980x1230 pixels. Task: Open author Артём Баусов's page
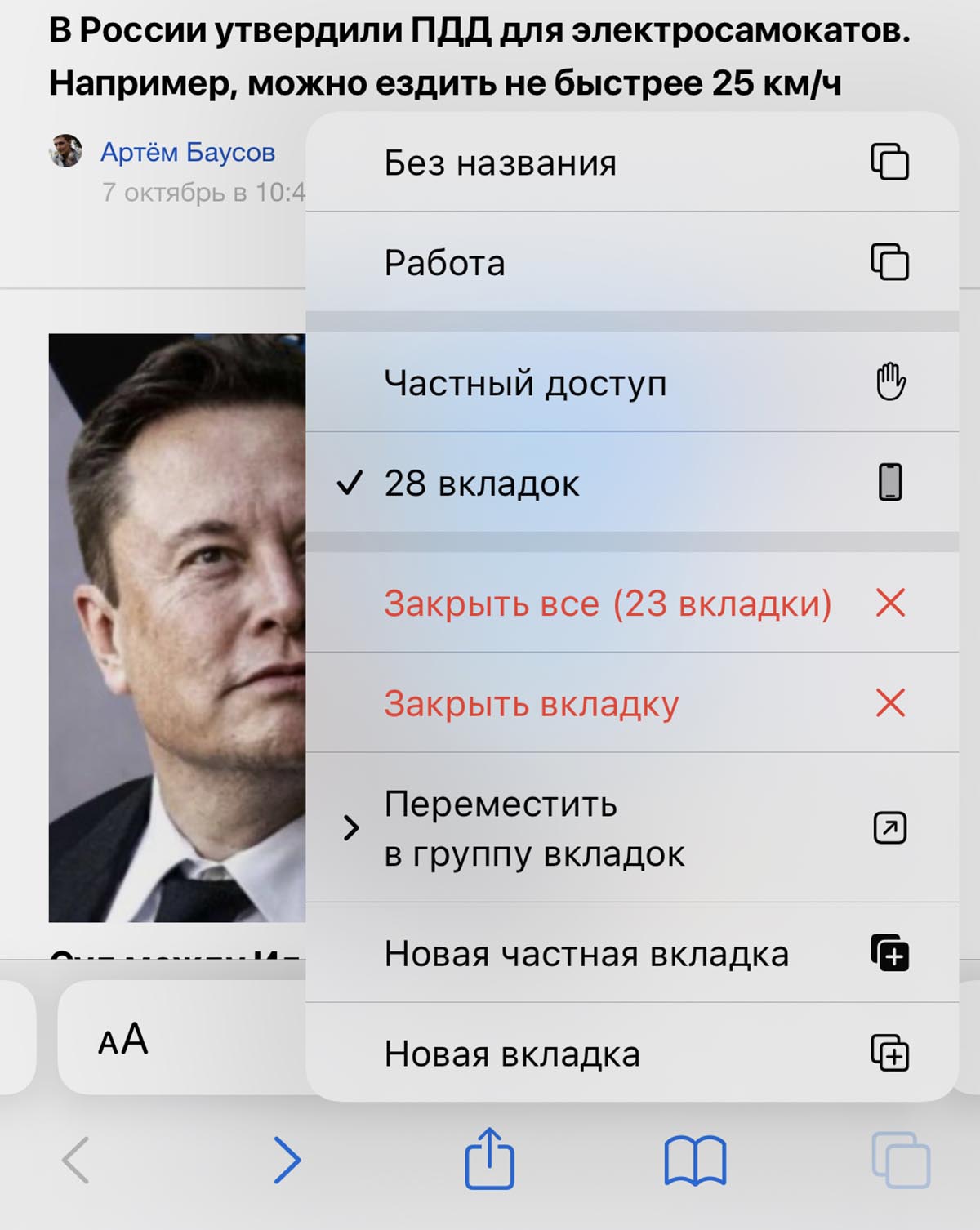pos(187,152)
